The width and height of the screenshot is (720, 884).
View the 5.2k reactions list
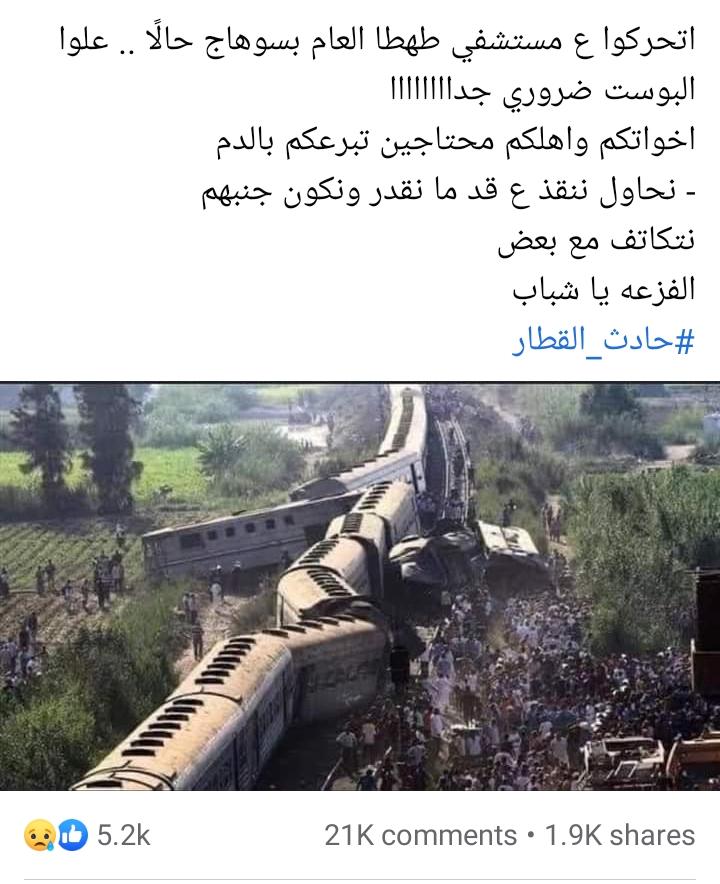coord(86,835)
